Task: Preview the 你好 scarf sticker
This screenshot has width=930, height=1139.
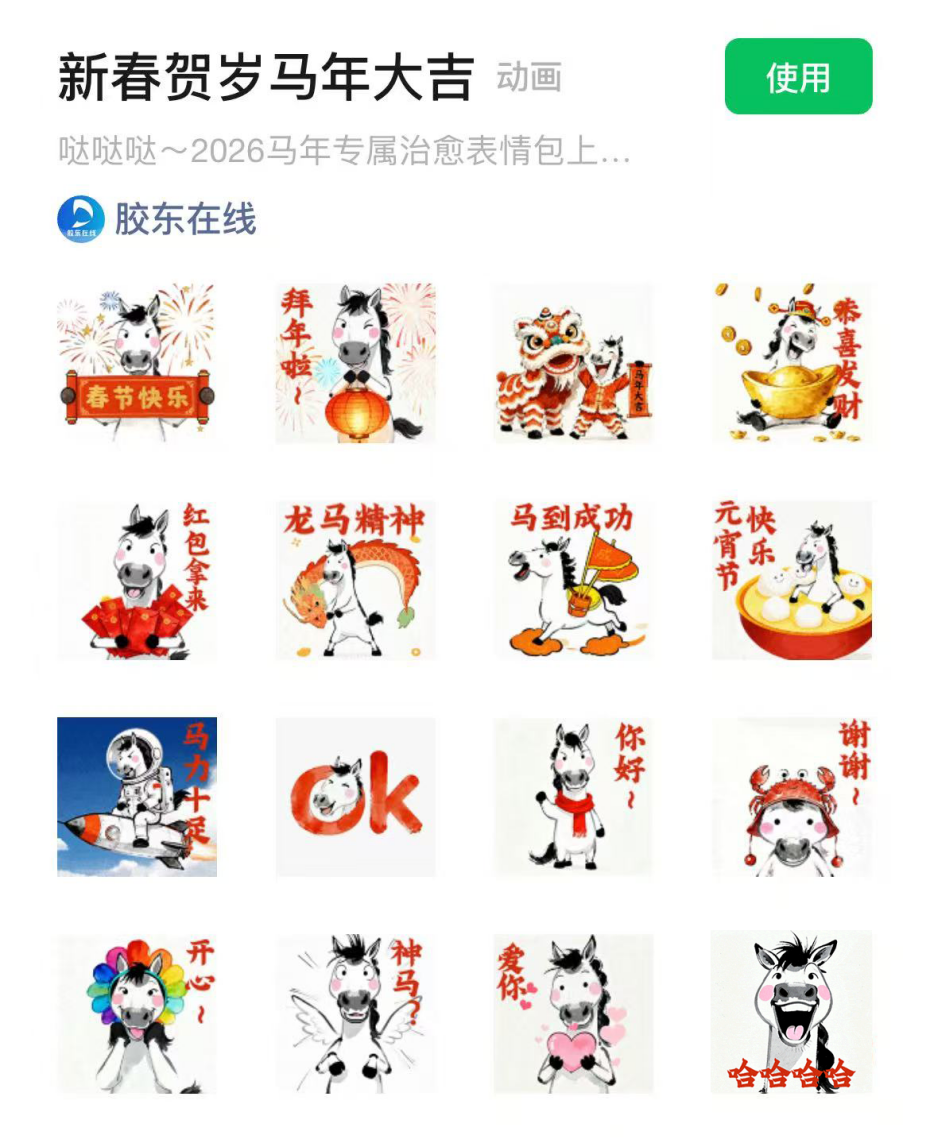Action: point(573,797)
